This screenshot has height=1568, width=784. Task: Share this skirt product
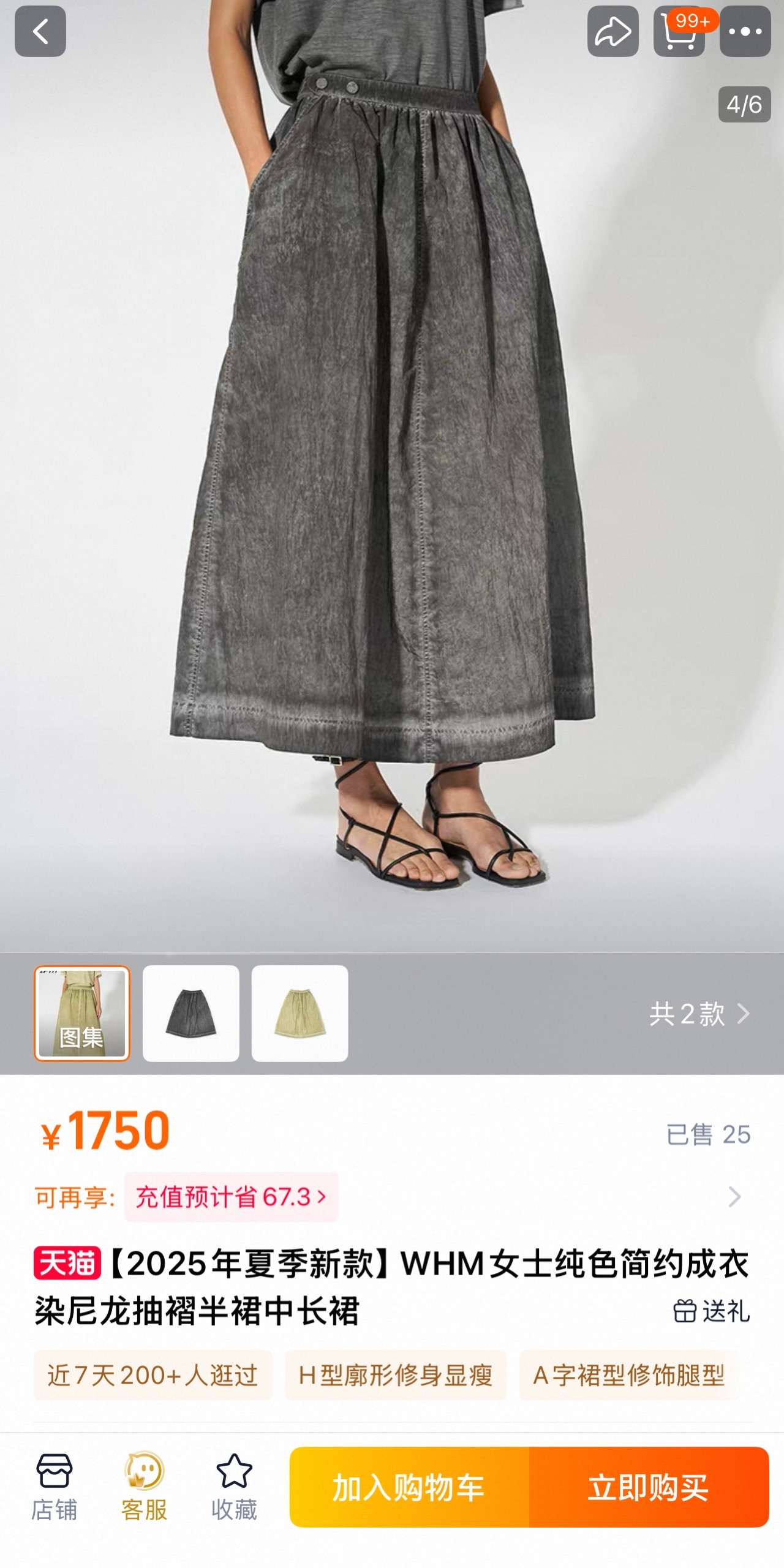coord(612,31)
